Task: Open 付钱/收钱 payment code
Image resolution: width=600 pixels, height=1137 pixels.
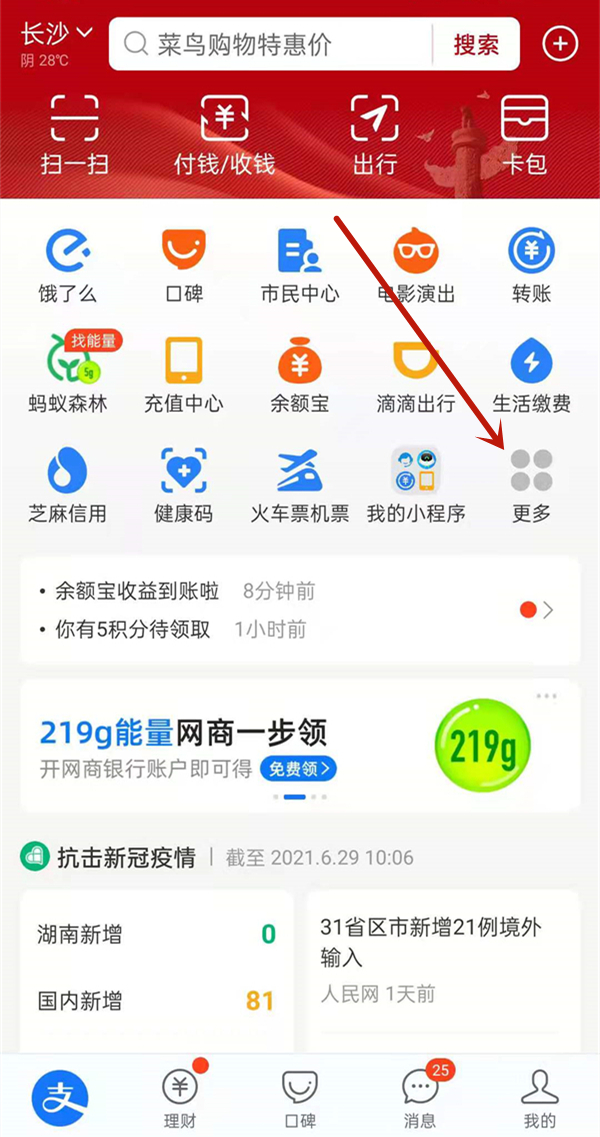Action: pos(224,133)
